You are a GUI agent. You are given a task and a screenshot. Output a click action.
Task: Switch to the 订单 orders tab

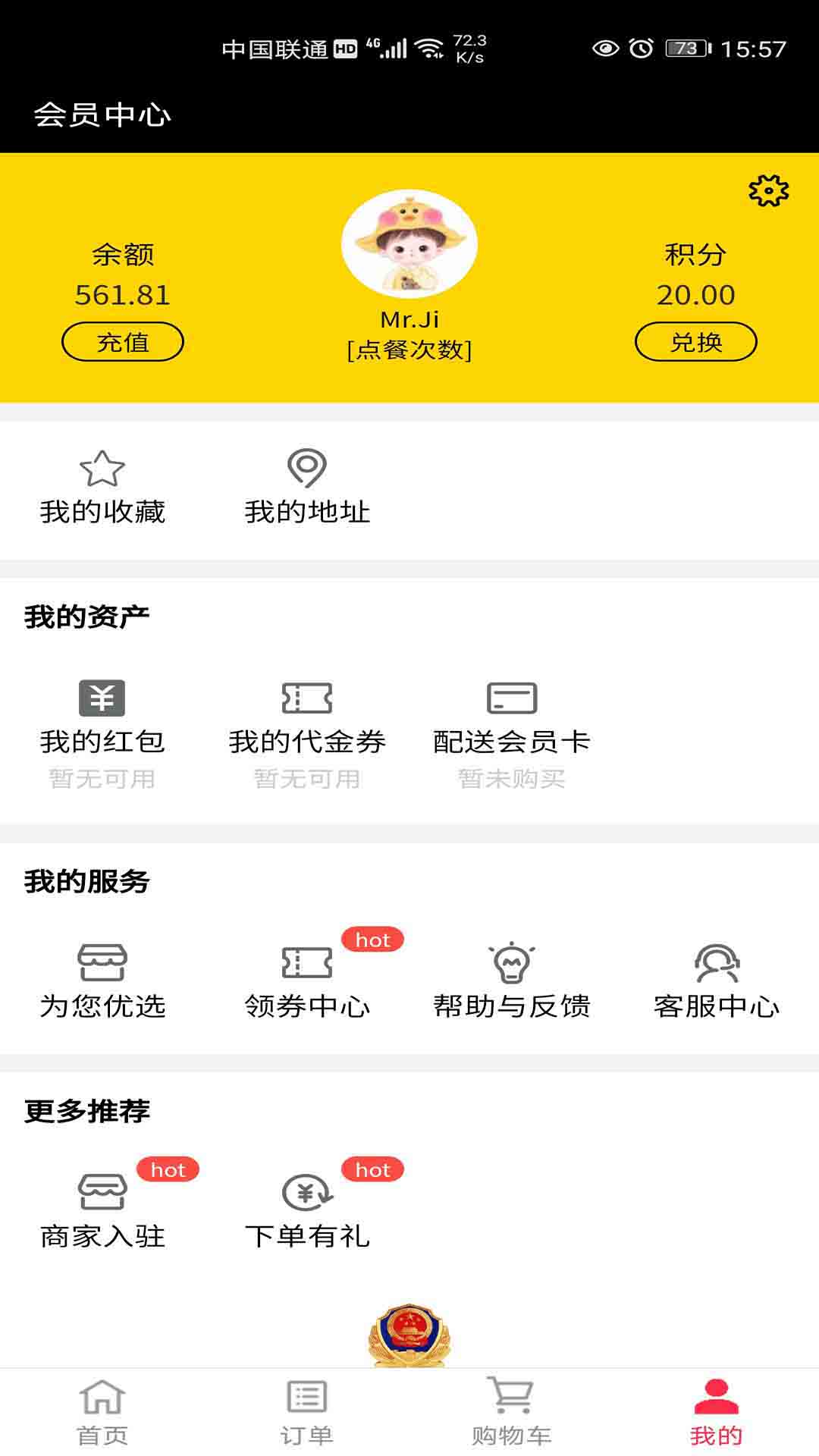(307, 1412)
